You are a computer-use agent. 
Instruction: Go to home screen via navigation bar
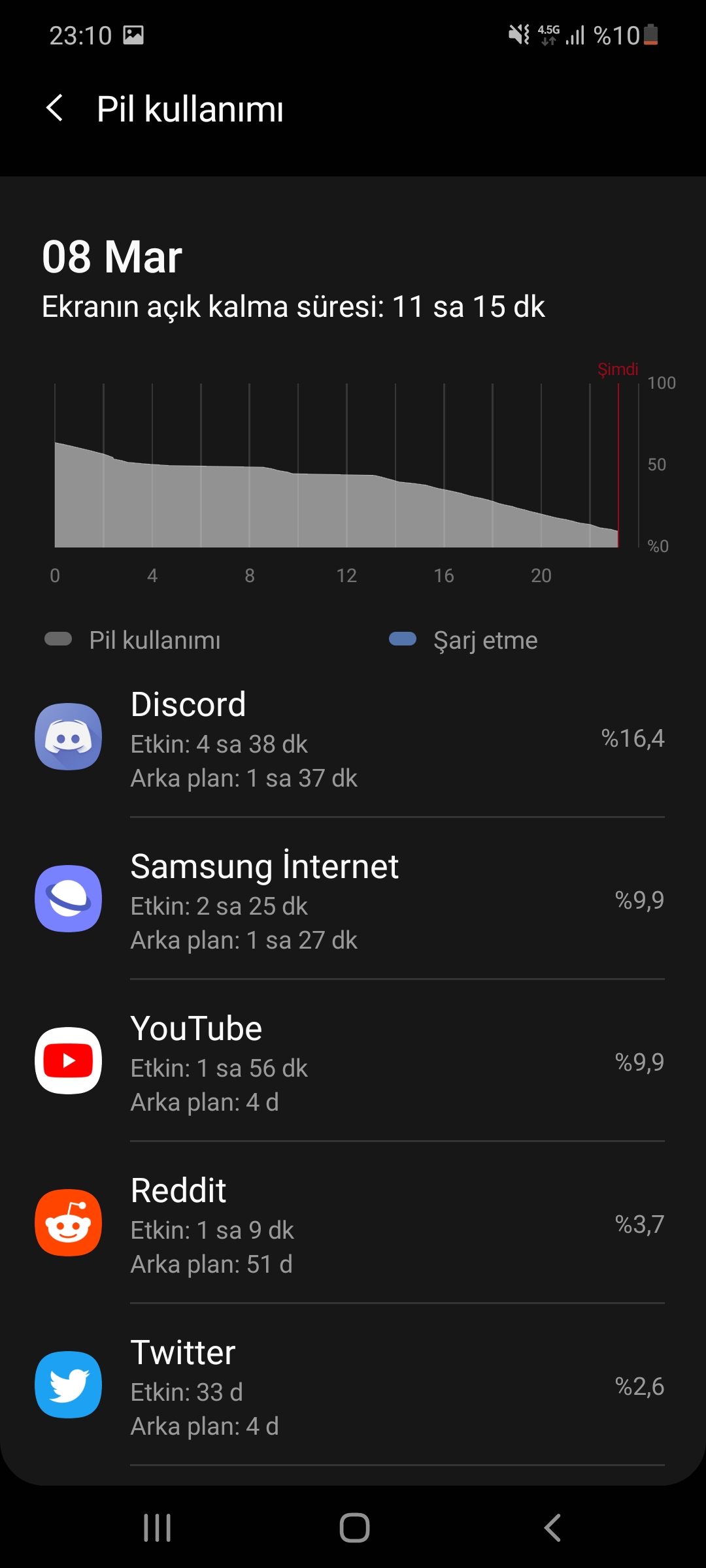[354, 1527]
